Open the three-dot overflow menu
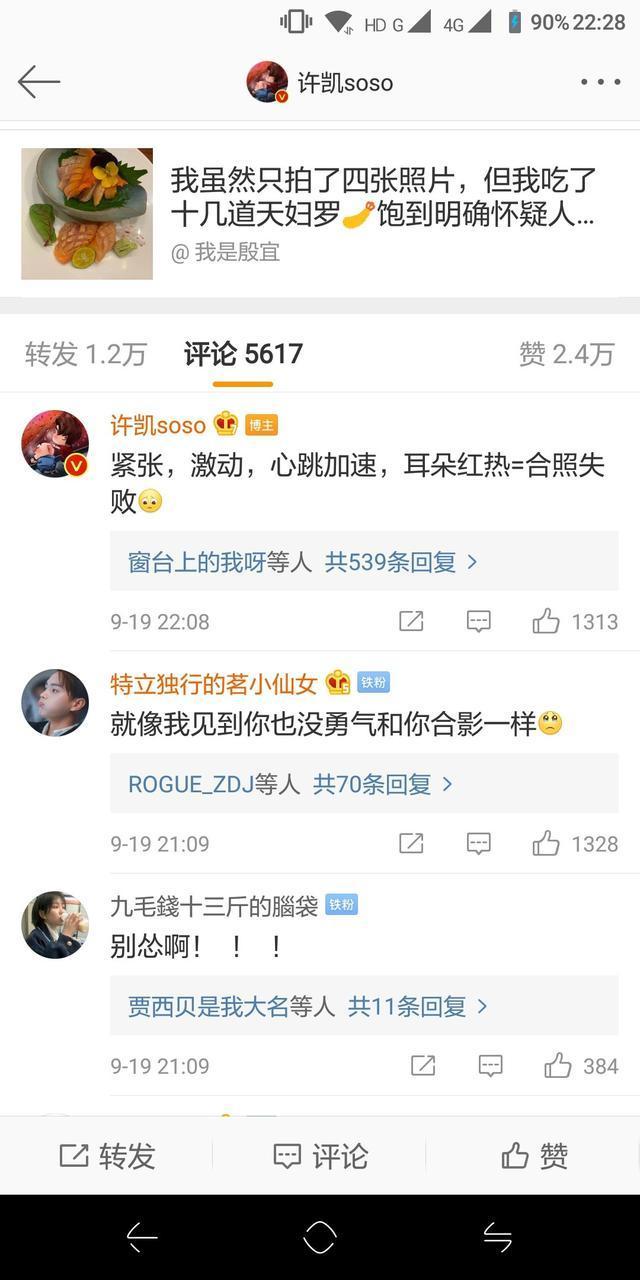This screenshot has height=1280, width=640. click(x=600, y=82)
